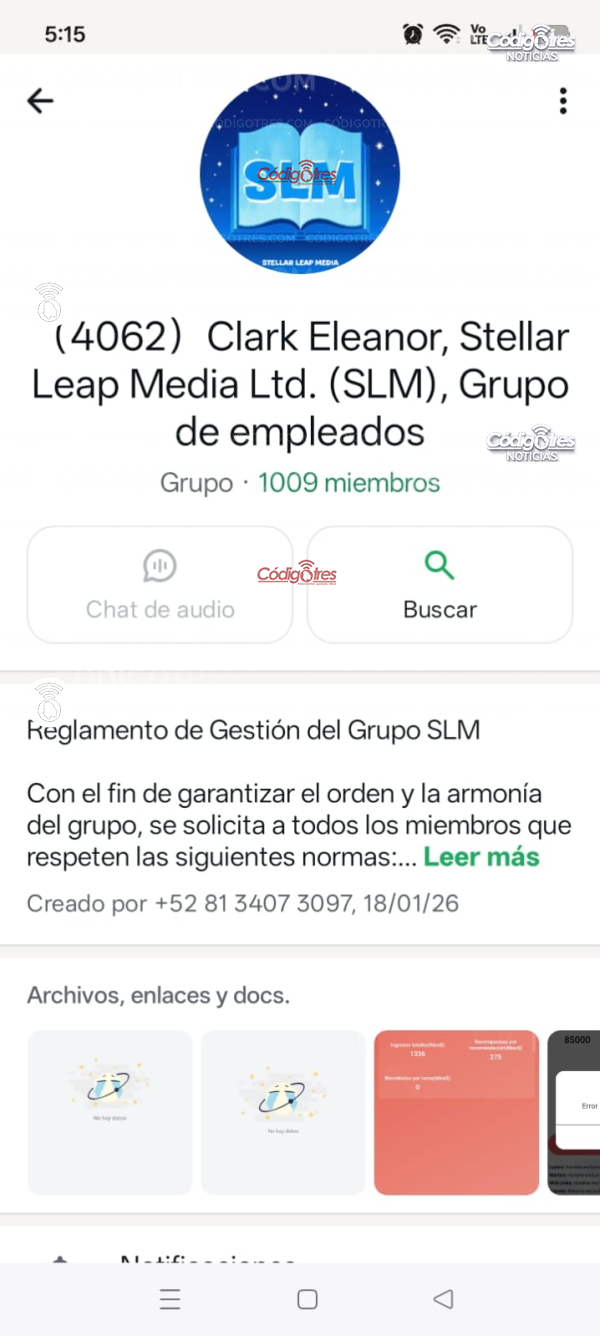Open the three-dot overflow menu
Viewport: 600px width, 1336px height.
tap(563, 100)
